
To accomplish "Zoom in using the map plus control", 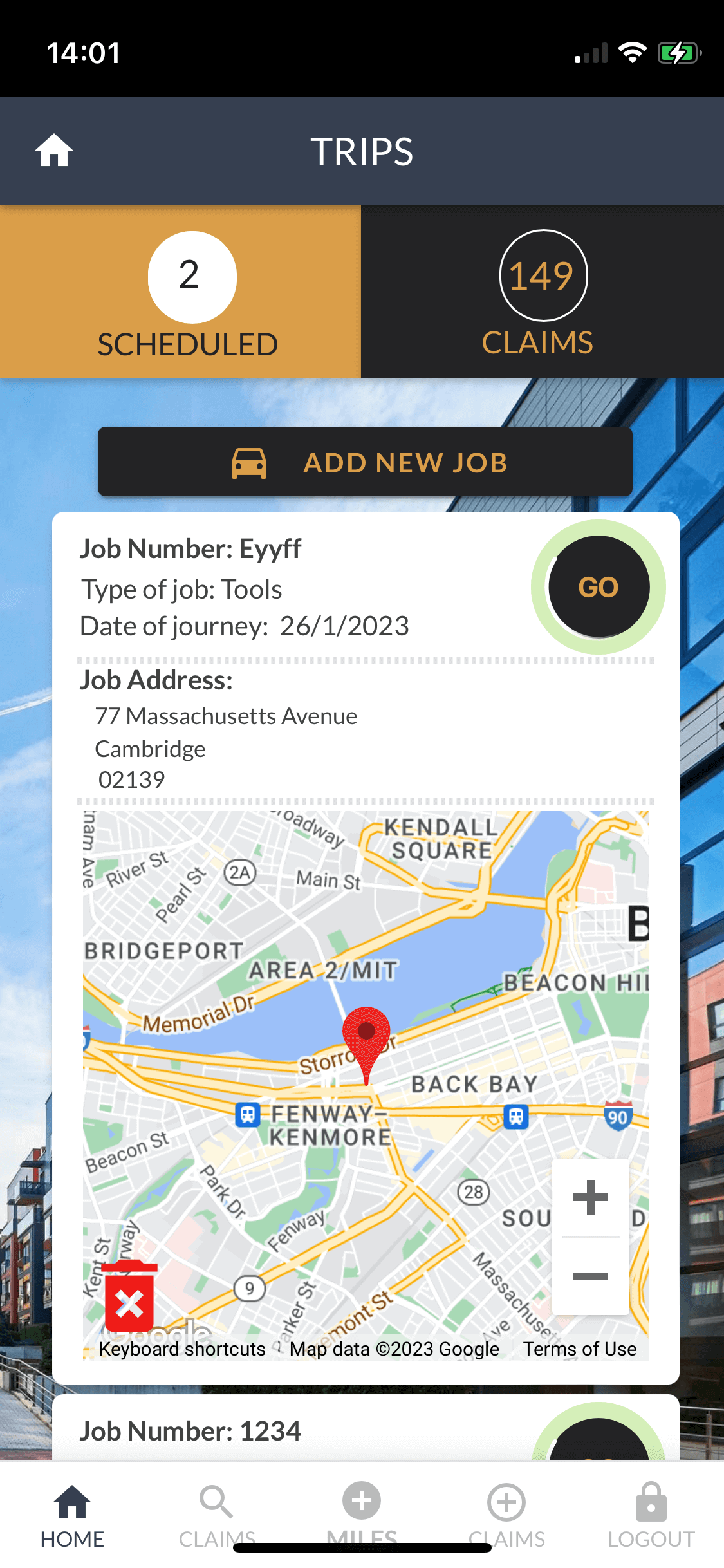I will click(x=589, y=1199).
